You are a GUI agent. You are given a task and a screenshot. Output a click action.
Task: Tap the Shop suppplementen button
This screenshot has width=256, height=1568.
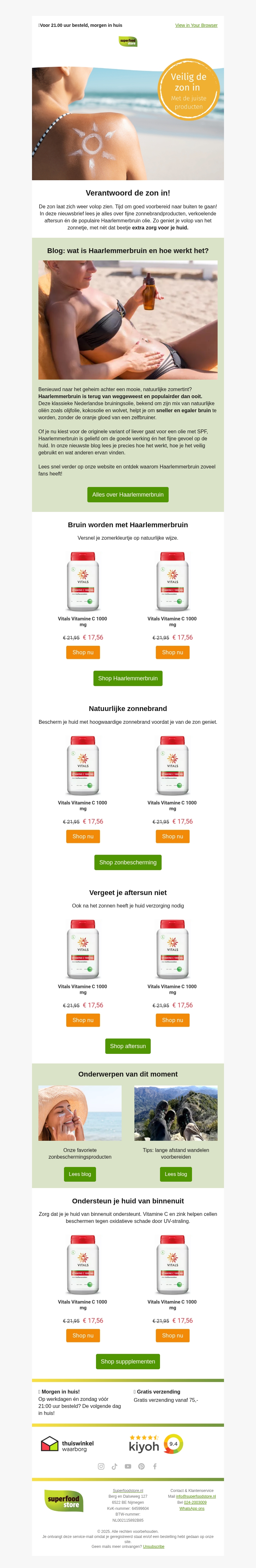click(128, 1362)
